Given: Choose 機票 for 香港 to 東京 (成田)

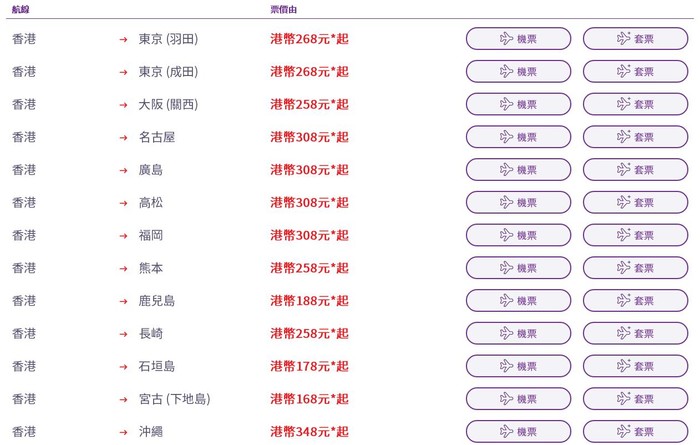Looking at the screenshot, I should pyautogui.click(x=518, y=72).
